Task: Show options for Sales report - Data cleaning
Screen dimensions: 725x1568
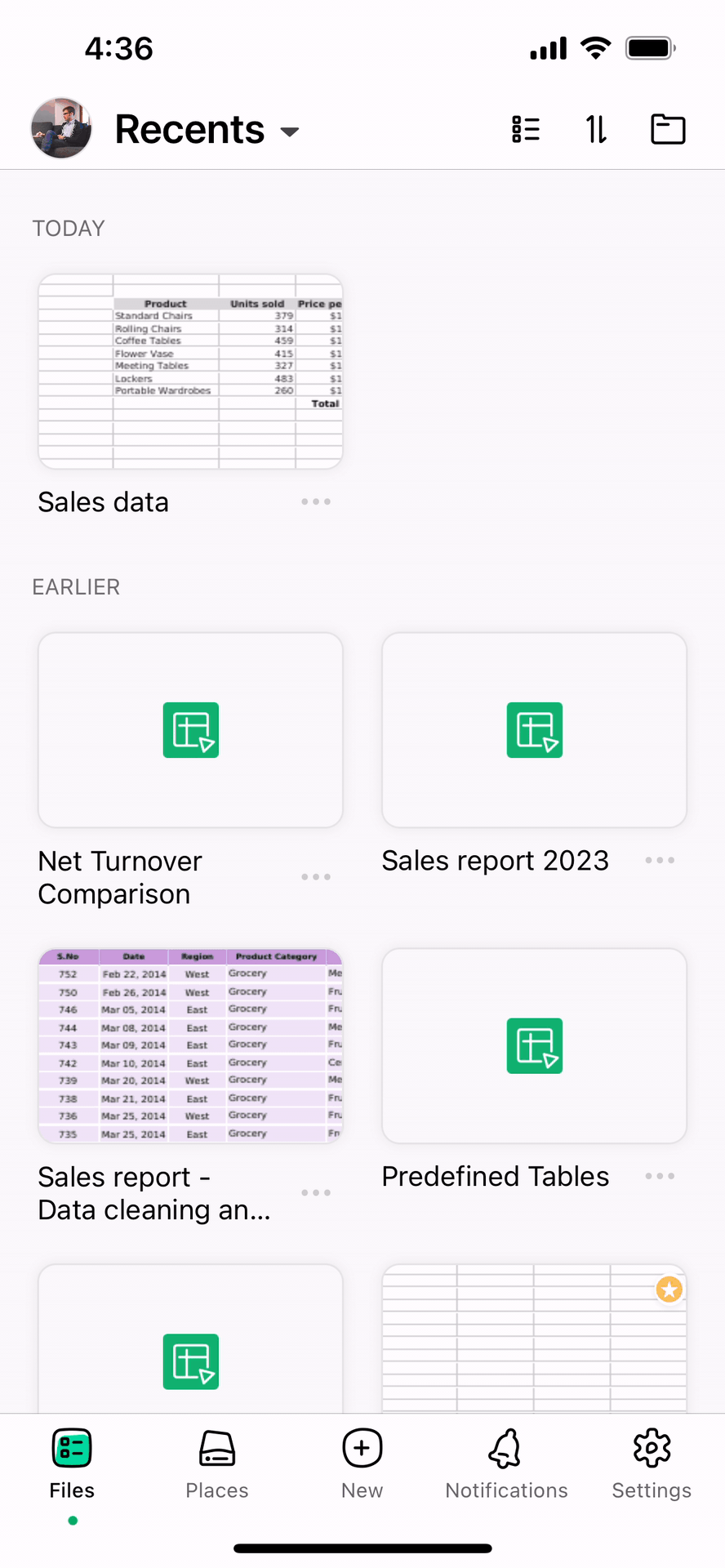Action: tap(316, 1193)
